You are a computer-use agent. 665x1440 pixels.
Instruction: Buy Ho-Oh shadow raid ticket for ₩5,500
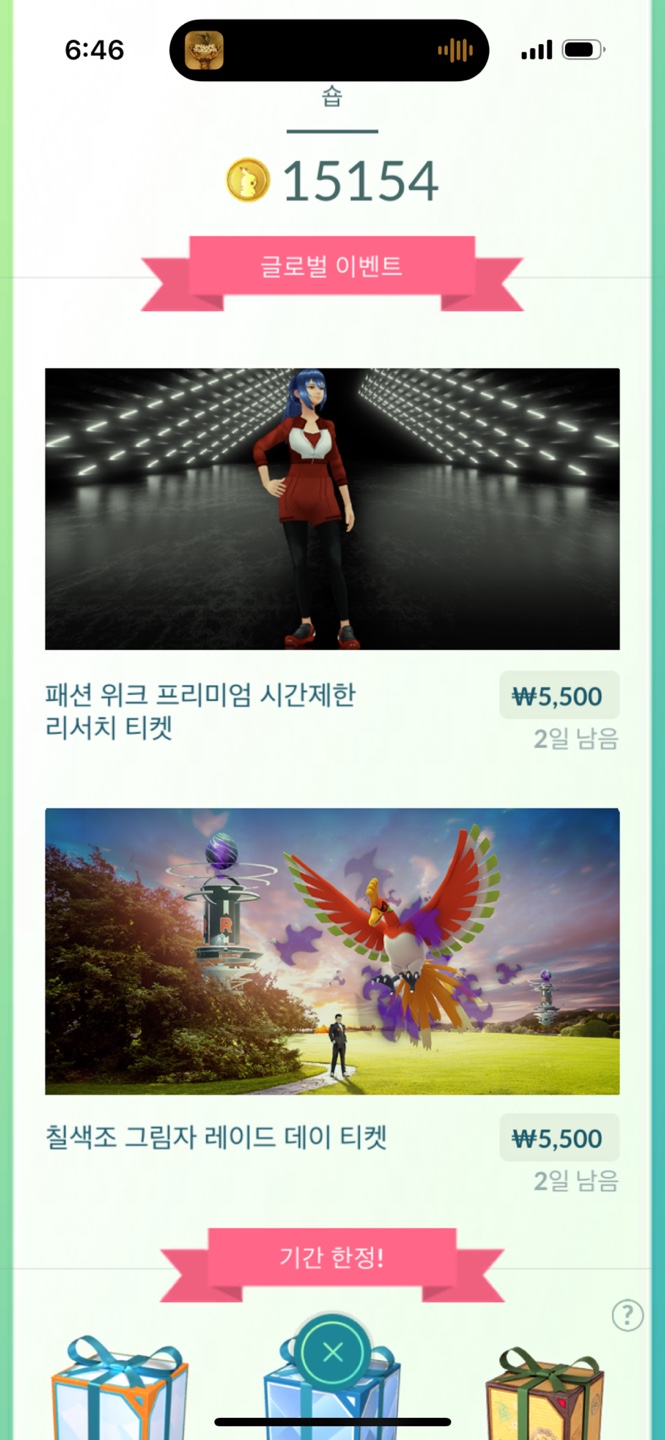[558, 1138]
